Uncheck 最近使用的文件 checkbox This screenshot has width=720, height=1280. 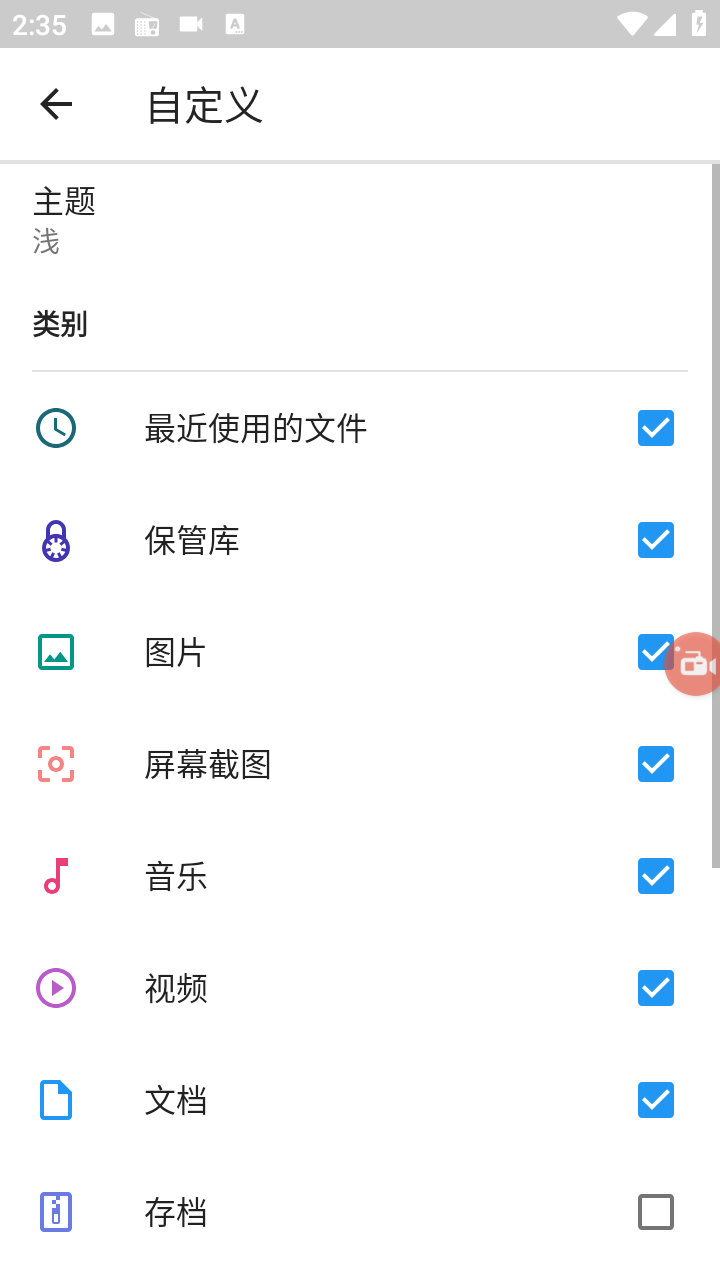point(656,428)
